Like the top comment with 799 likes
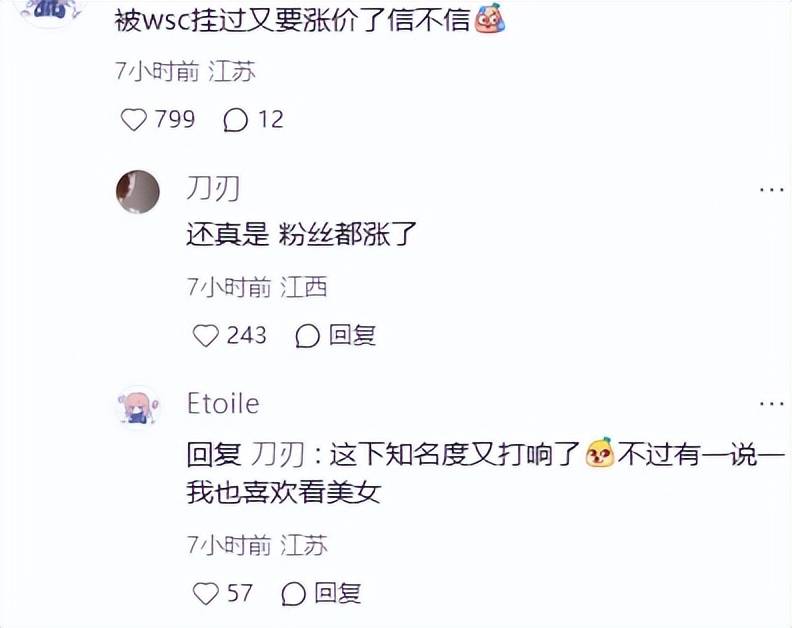792x628 pixels. tap(134, 120)
